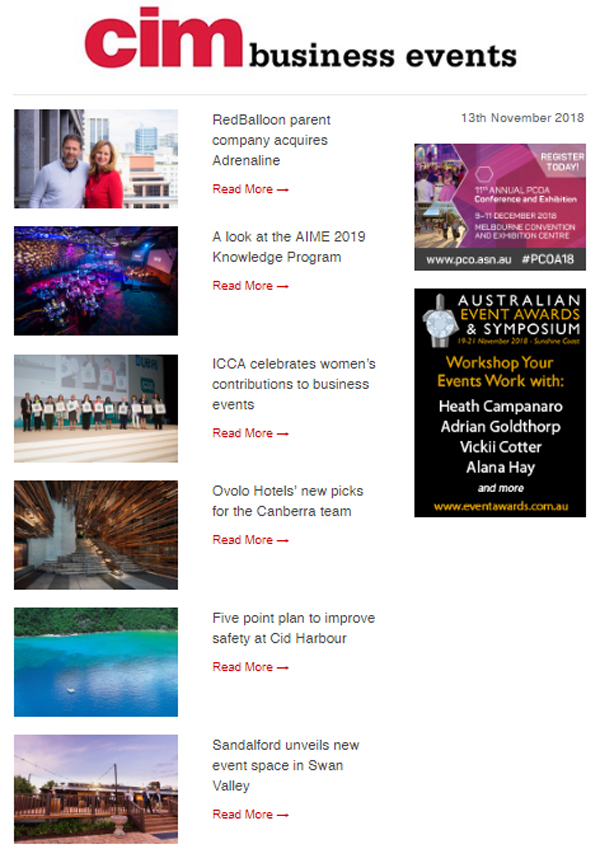Open the Ovolo Hotels interior image

click(x=96, y=535)
